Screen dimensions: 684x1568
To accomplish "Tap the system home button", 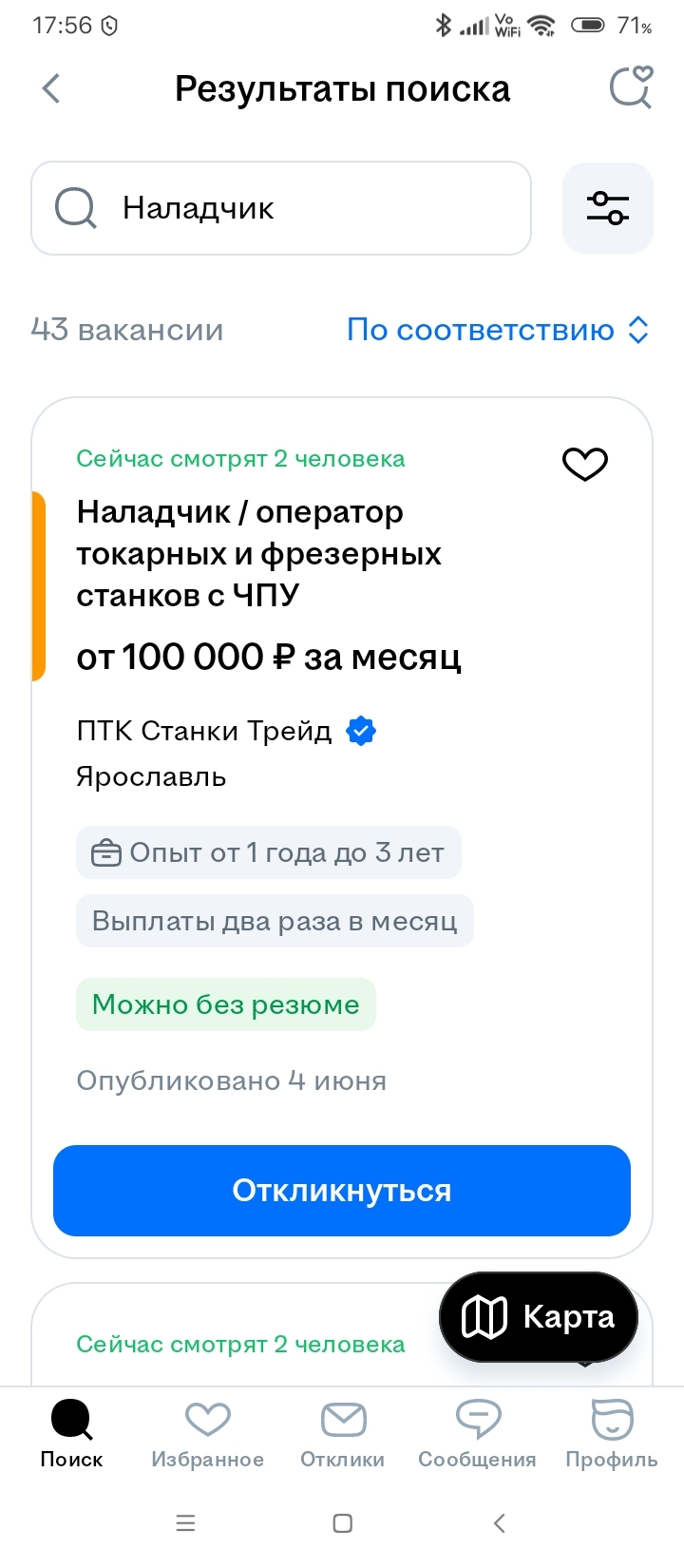I will point(343,1523).
